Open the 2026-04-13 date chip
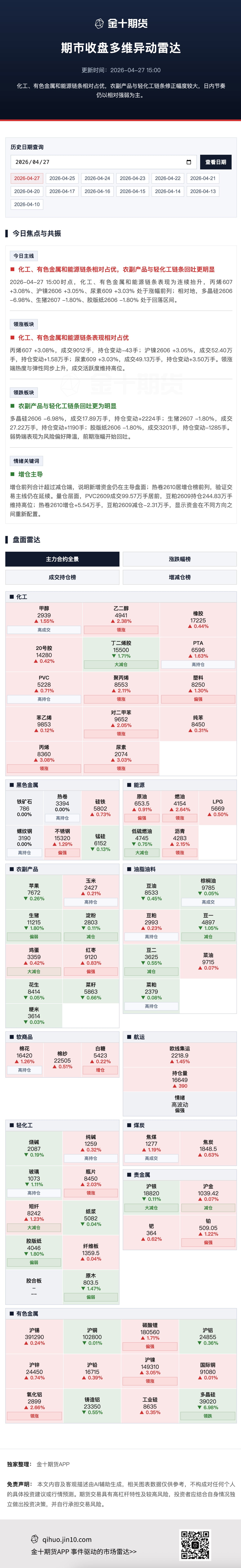The height and width of the screenshot is (1568, 241). (203, 191)
